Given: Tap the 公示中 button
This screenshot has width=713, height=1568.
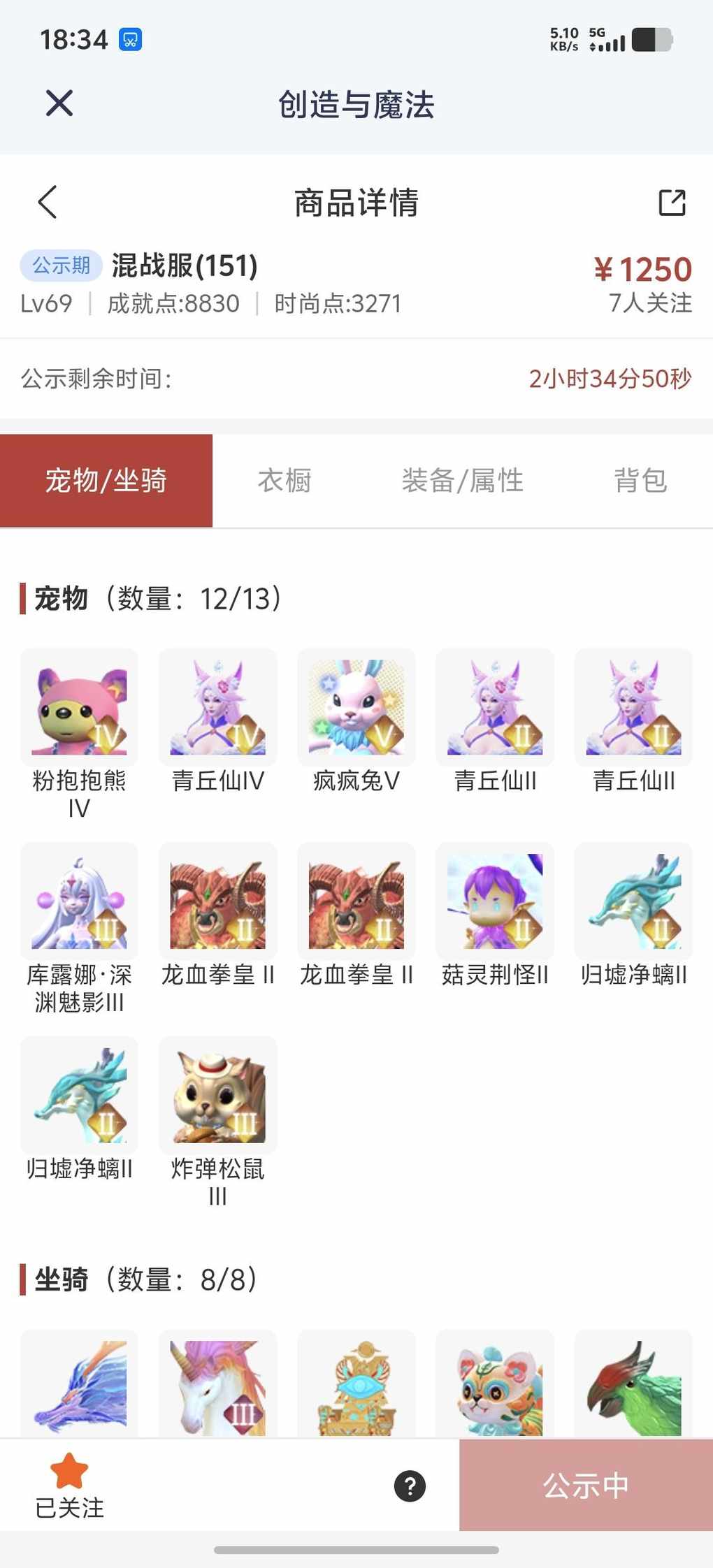Looking at the screenshot, I should [586, 1486].
